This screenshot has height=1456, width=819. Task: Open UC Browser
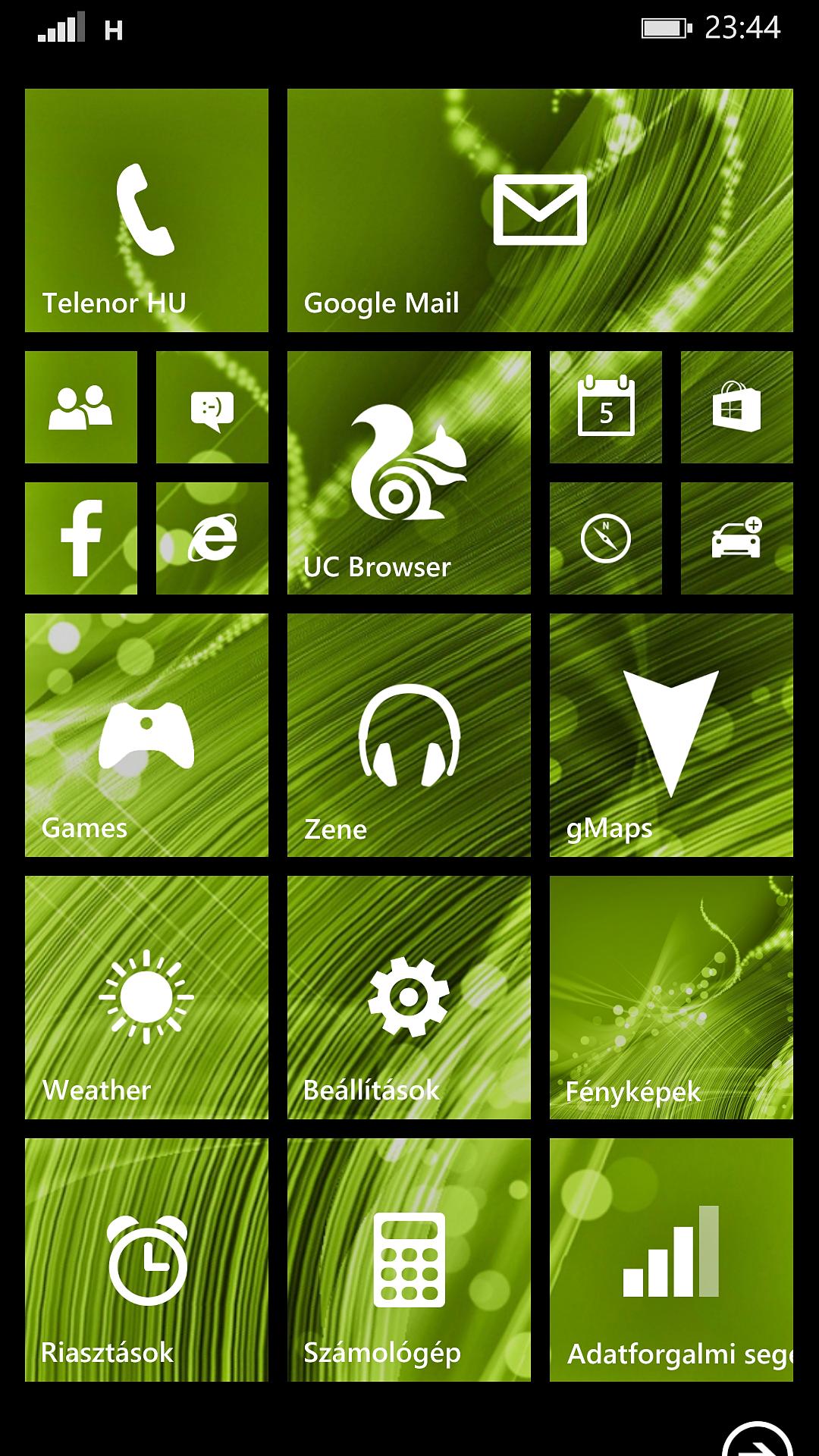409,472
